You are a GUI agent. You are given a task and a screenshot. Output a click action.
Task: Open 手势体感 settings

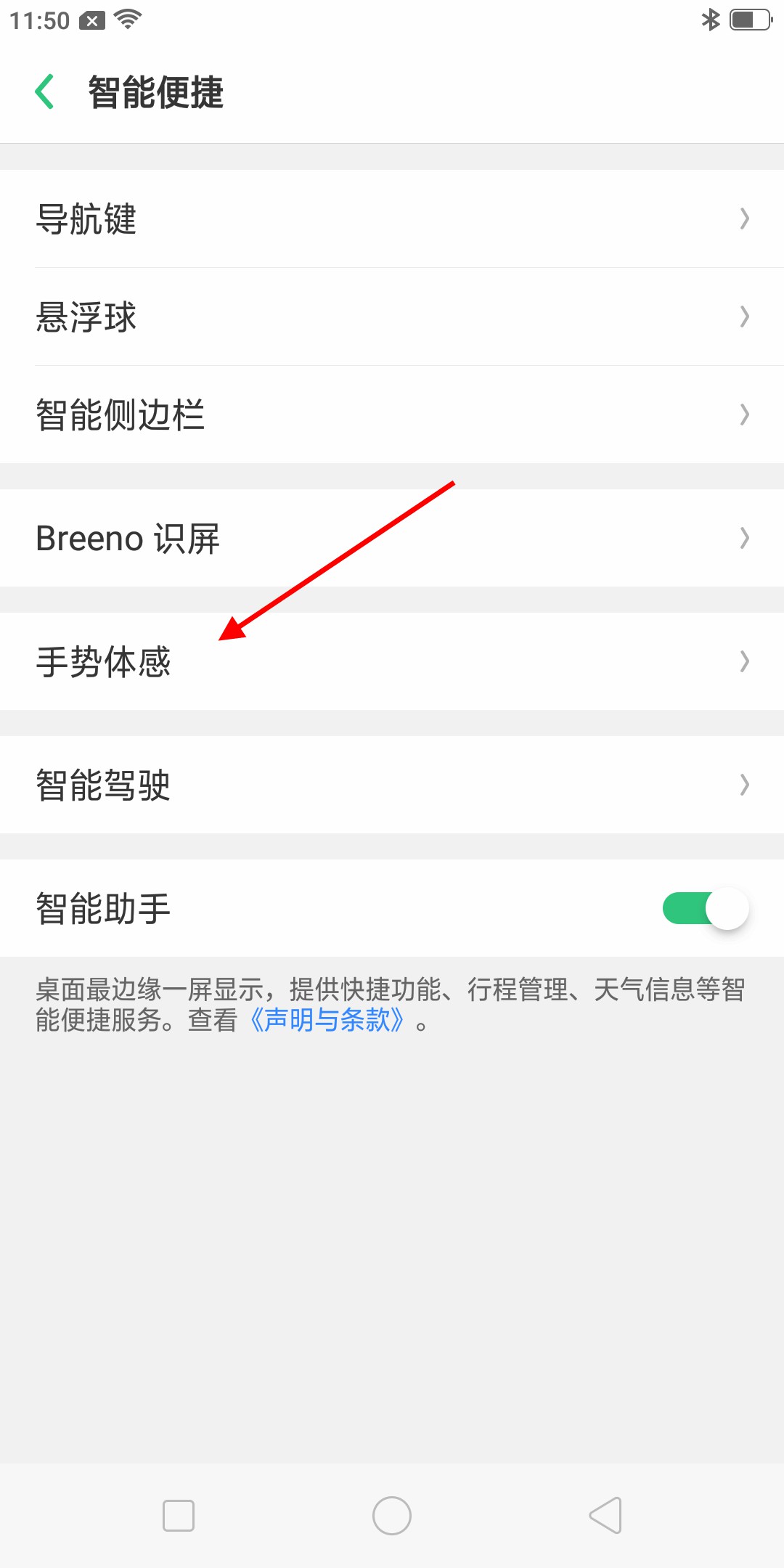(392, 661)
